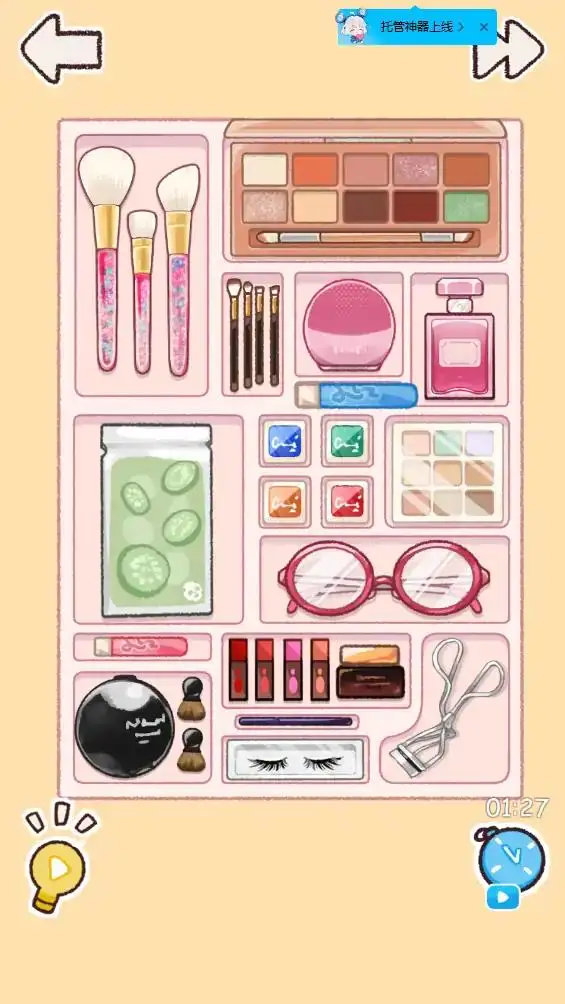Image resolution: width=565 pixels, height=1004 pixels.
Task: Dismiss the 托管神器上线 banner
Action: [x=484, y=27]
